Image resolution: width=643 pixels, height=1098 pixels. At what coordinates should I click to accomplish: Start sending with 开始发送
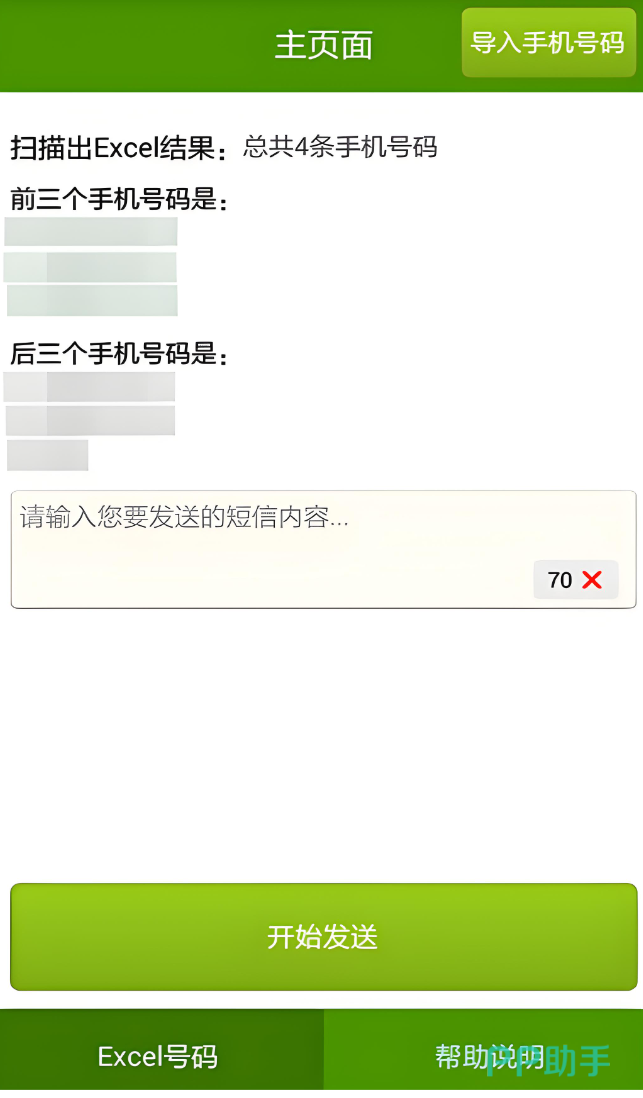coord(323,937)
